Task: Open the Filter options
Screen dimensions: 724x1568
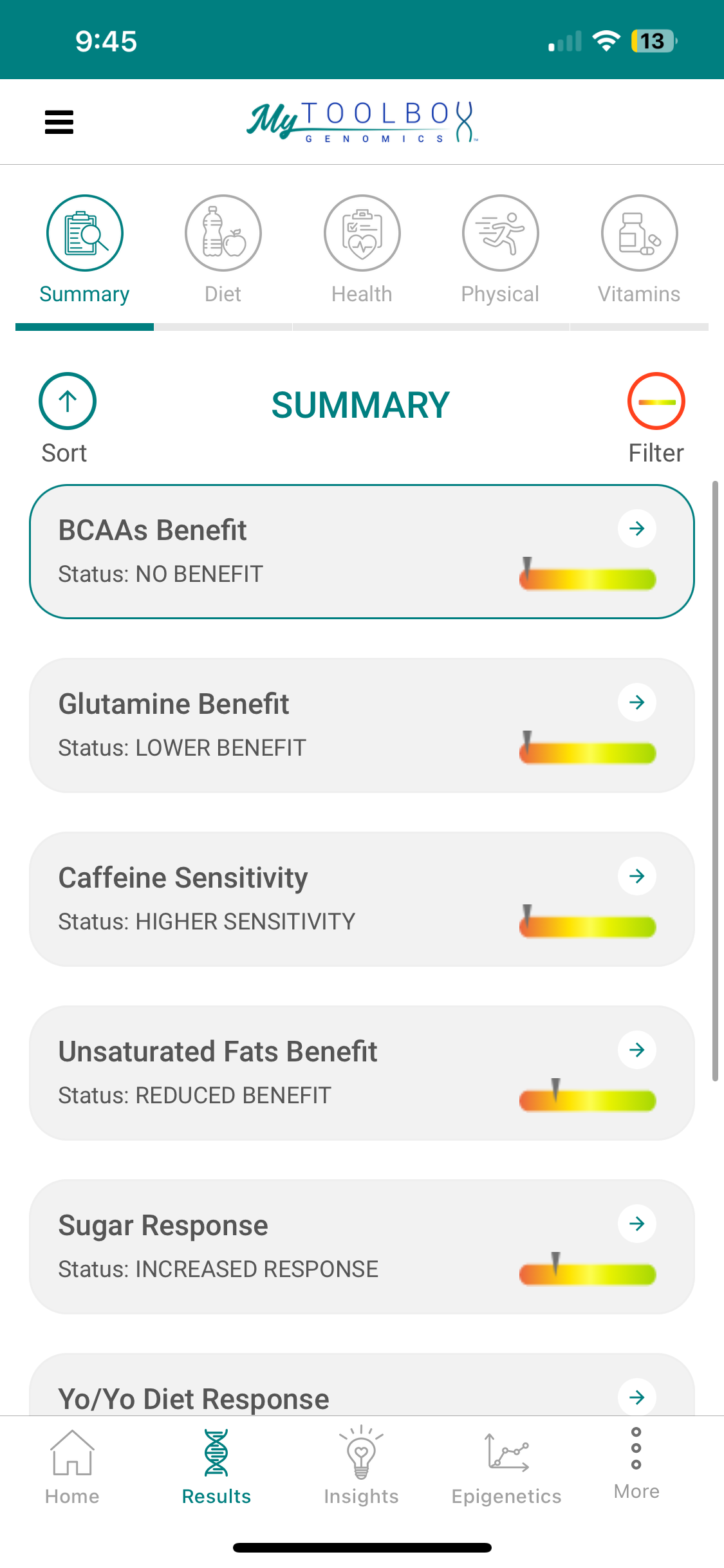Action: [656, 401]
